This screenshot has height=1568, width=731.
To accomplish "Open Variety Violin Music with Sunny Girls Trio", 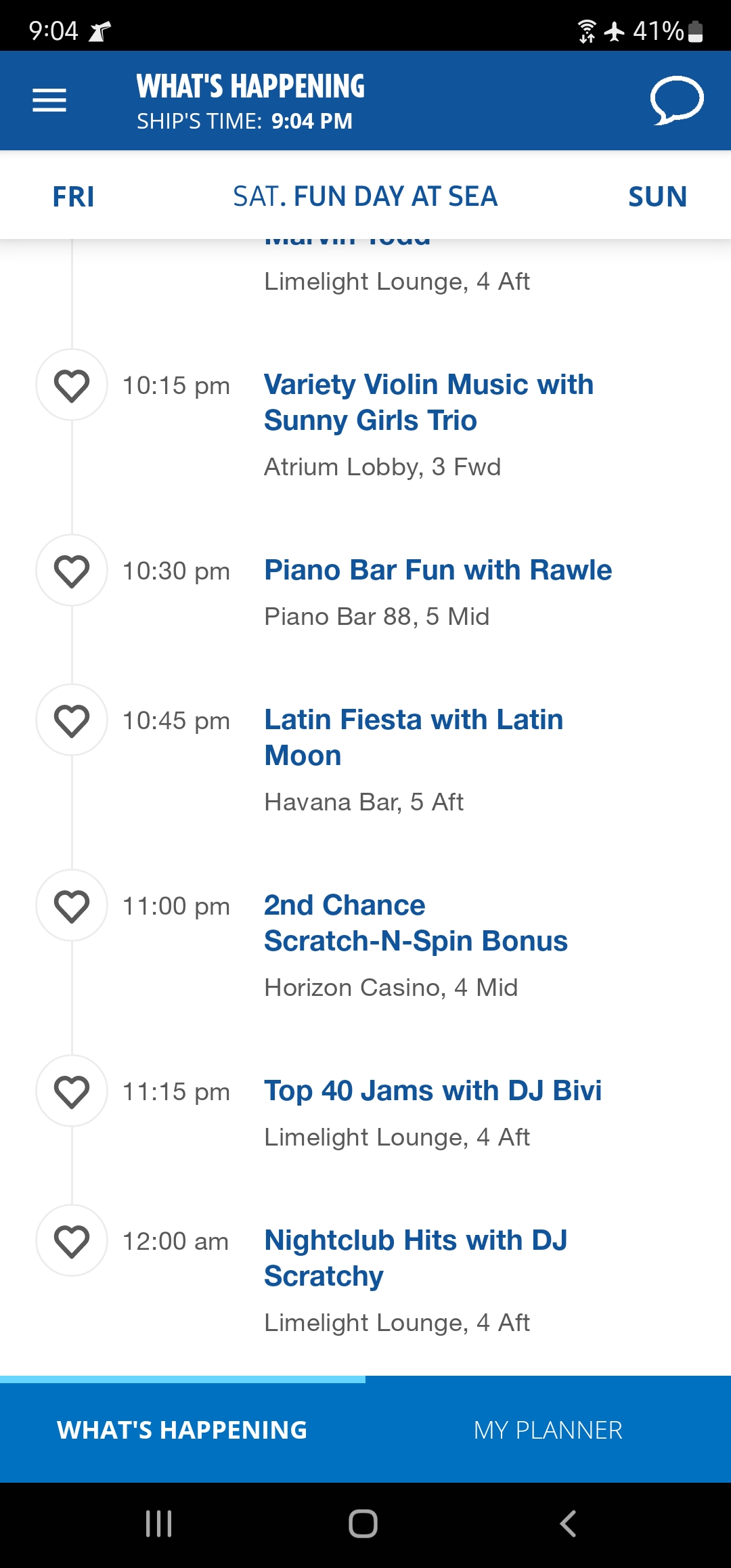I will [428, 402].
